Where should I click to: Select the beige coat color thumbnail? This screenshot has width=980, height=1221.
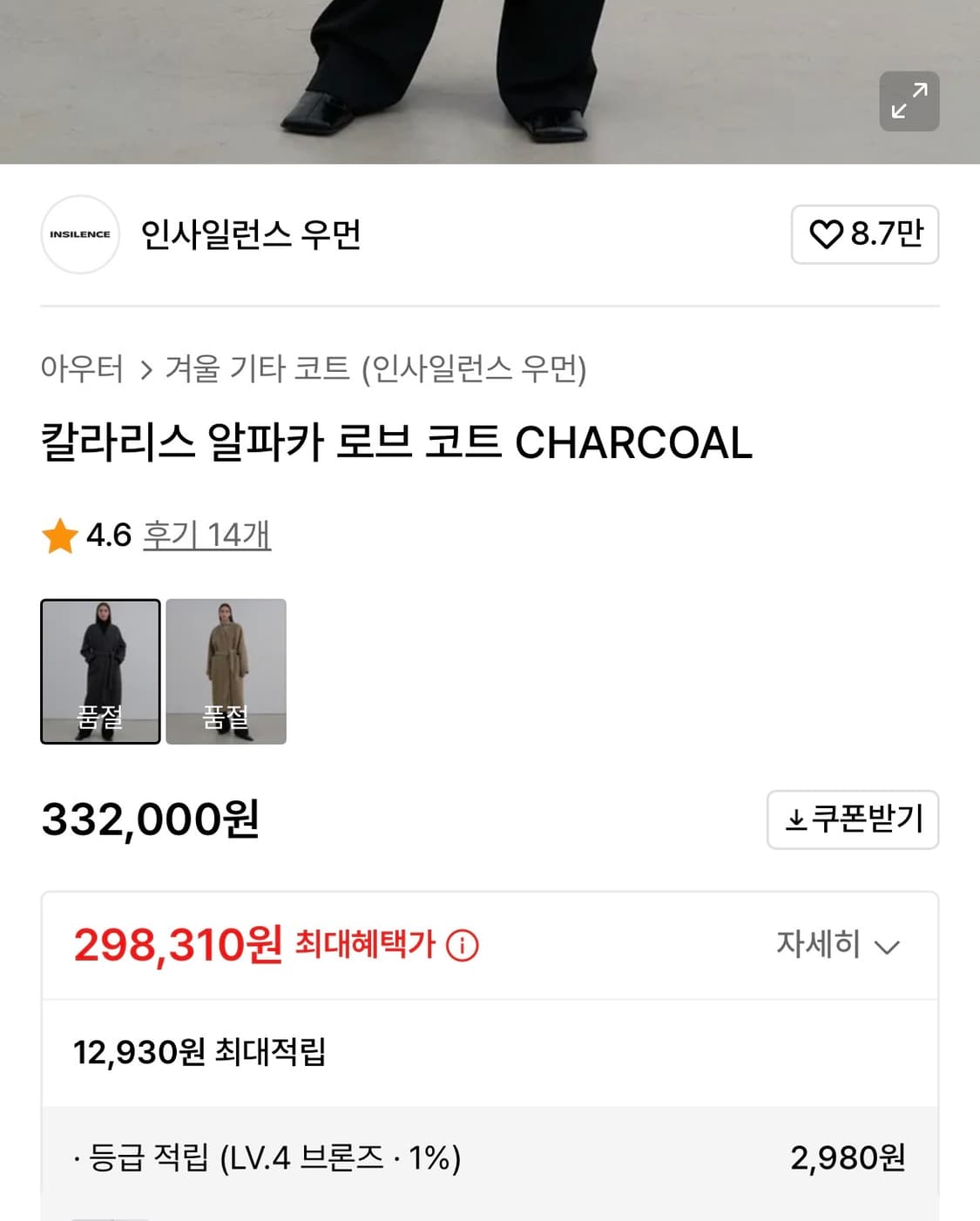[226, 671]
